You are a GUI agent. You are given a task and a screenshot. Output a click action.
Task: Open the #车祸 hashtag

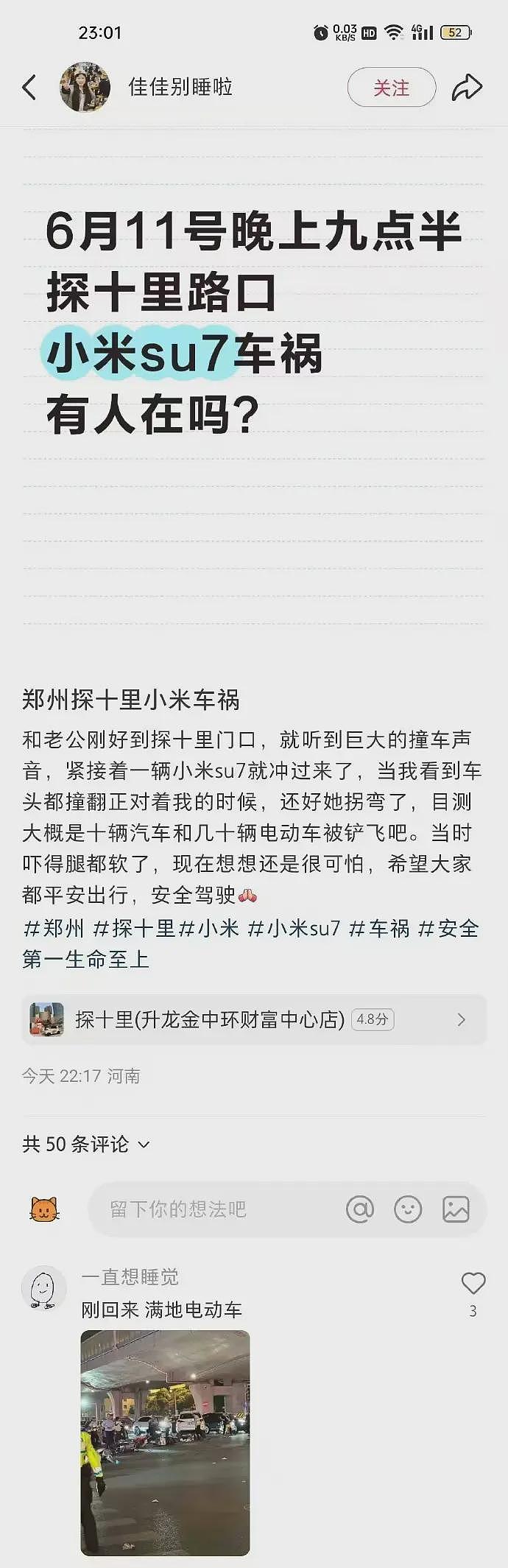point(379,928)
